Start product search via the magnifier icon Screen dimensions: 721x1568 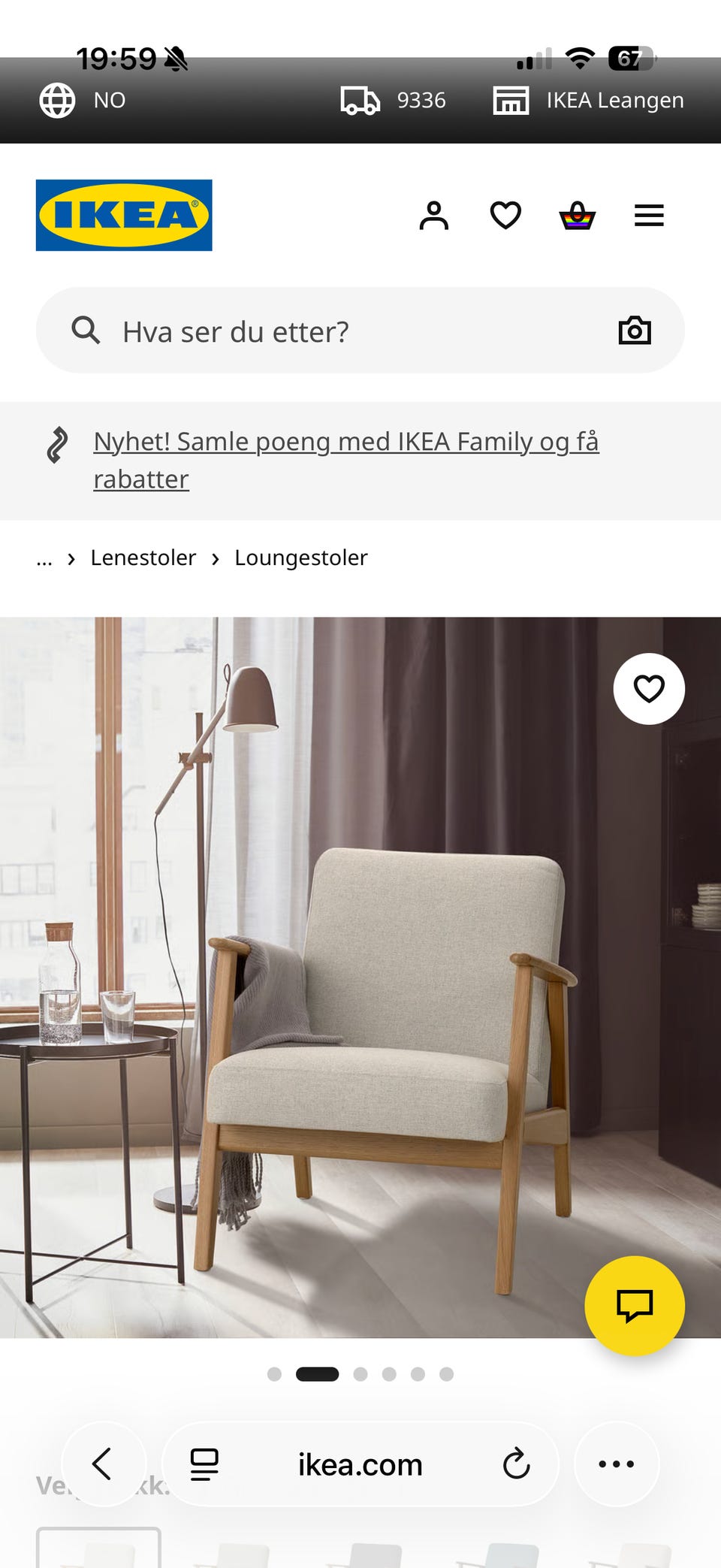[x=86, y=331]
